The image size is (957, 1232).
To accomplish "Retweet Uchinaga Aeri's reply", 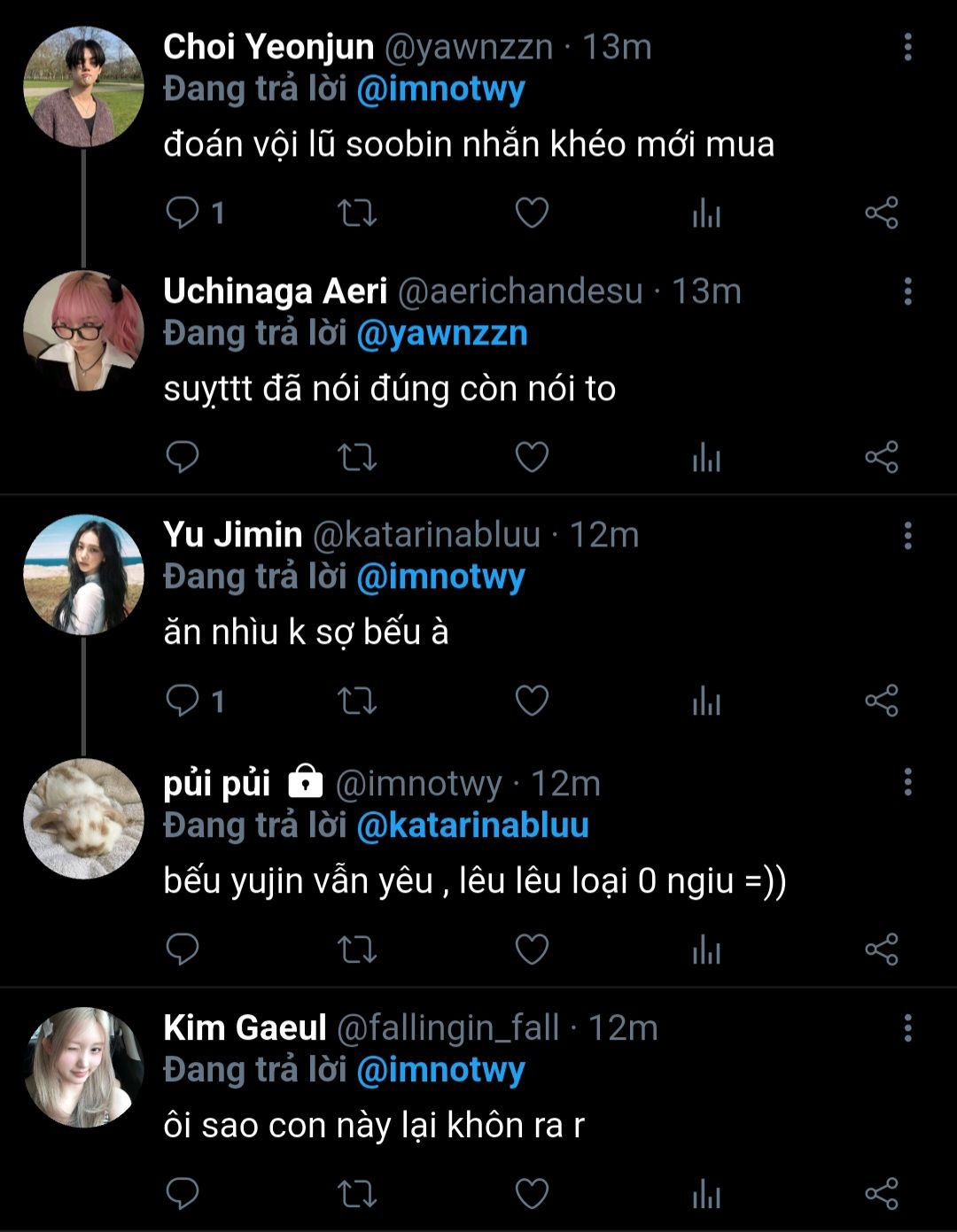I will click(x=357, y=457).
